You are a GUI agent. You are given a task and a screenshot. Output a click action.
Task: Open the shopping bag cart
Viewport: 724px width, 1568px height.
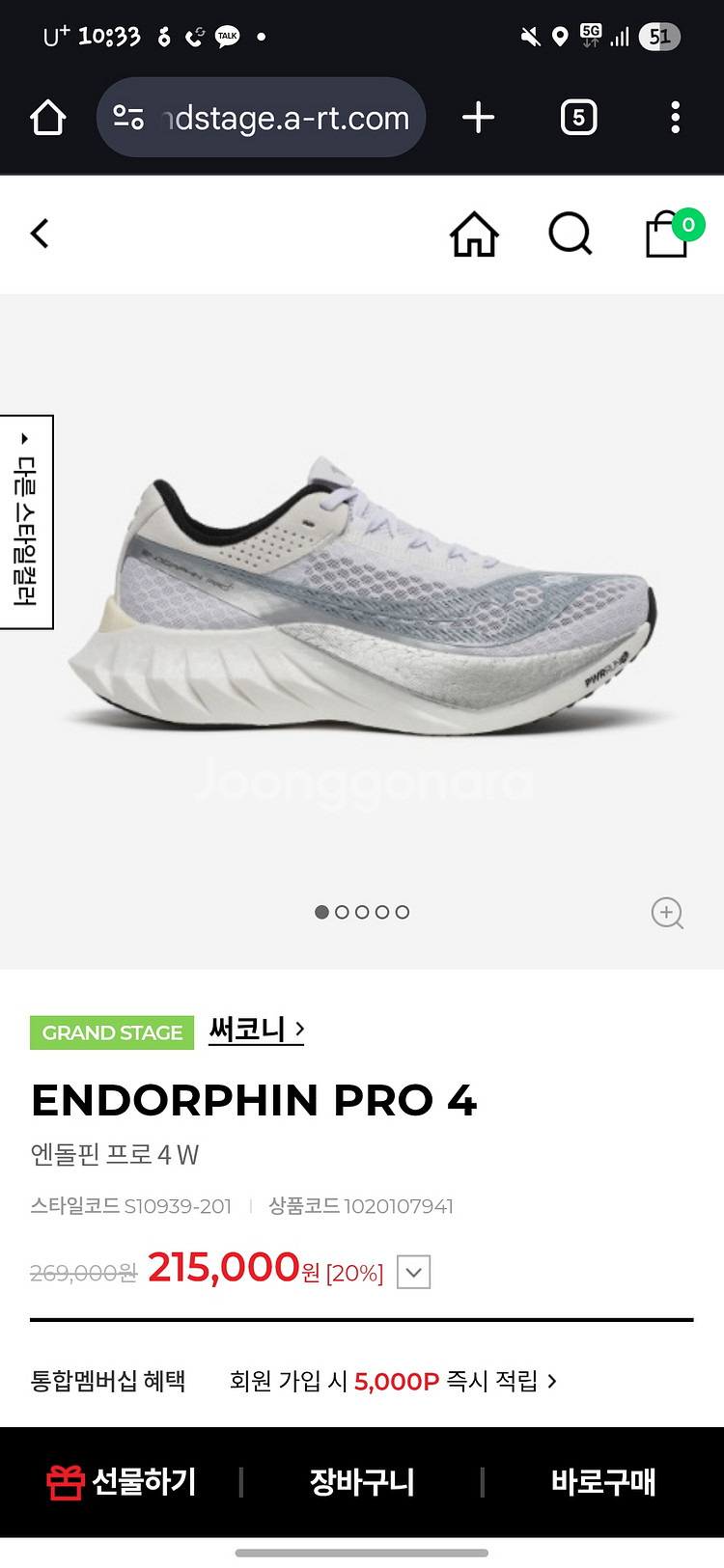point(668,234)
